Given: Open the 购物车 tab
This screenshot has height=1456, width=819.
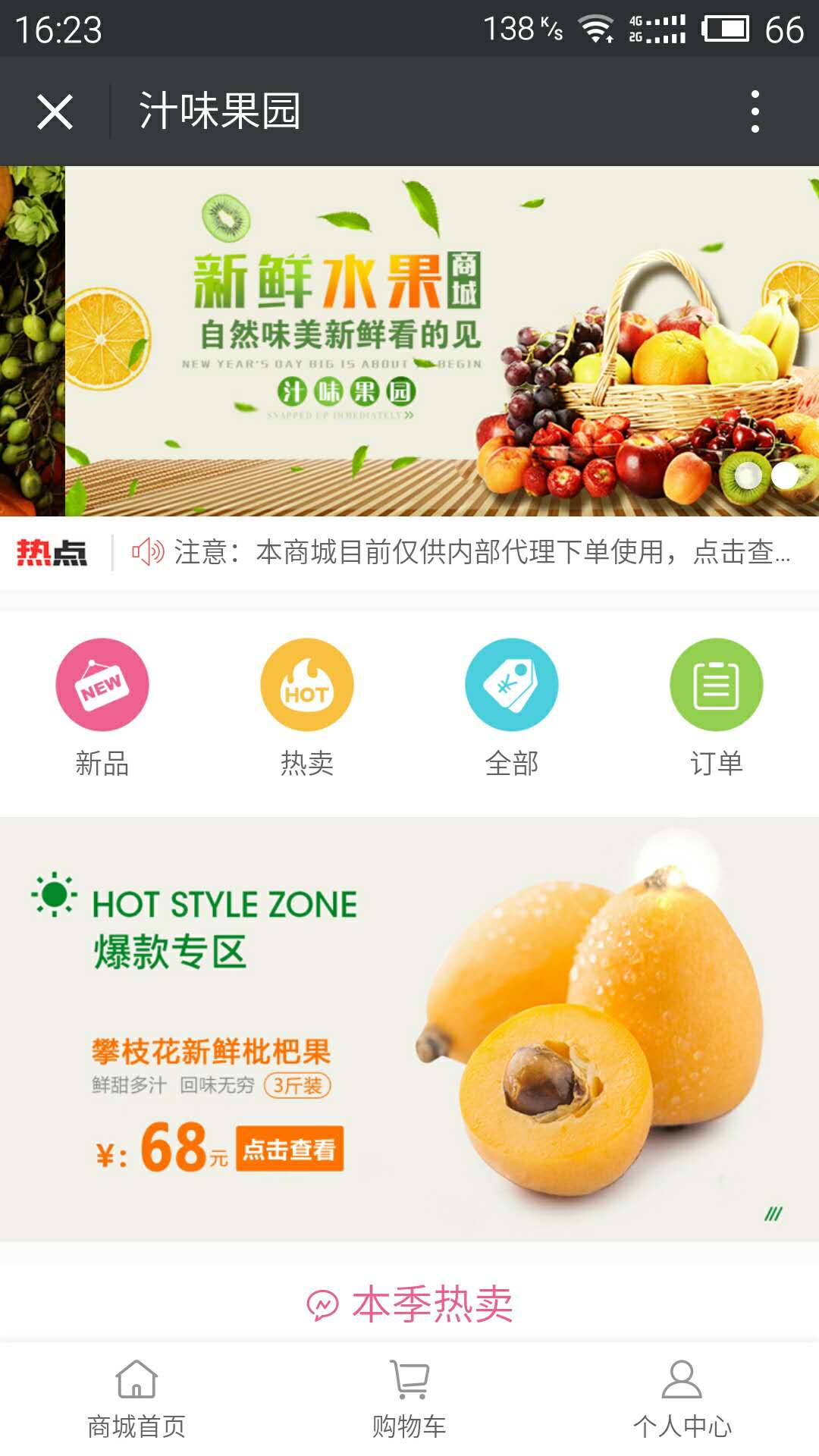Looking at the screenshot, I should tap(409, 1399).
